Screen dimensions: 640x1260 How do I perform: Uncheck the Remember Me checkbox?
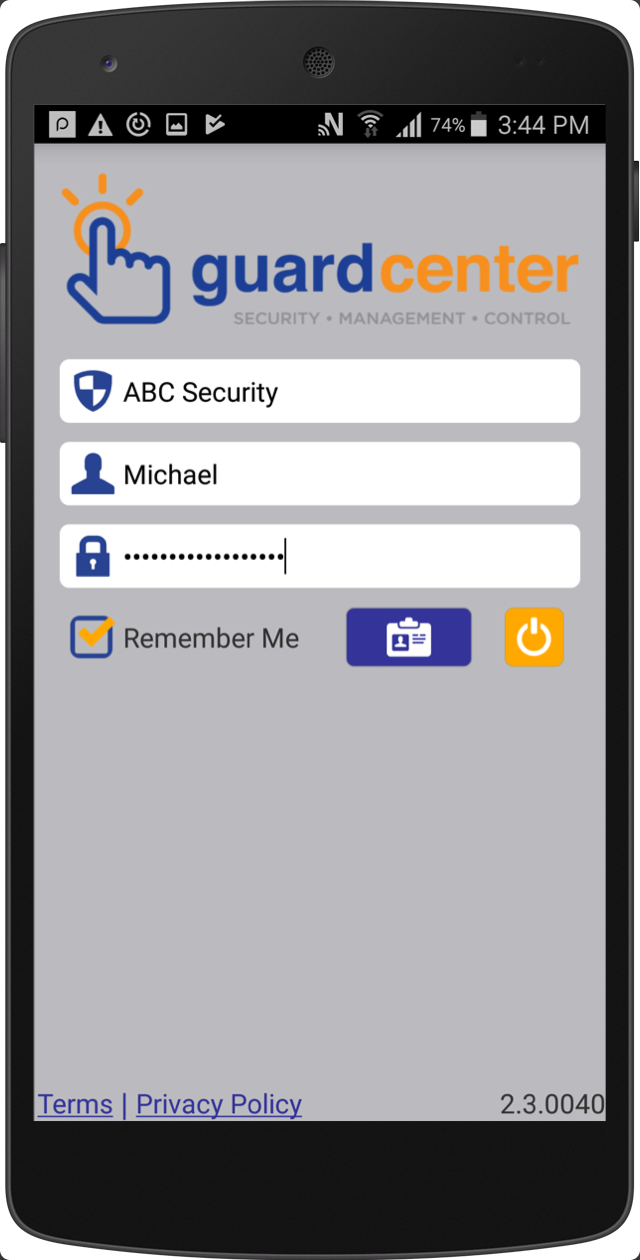tap(92, 637)
